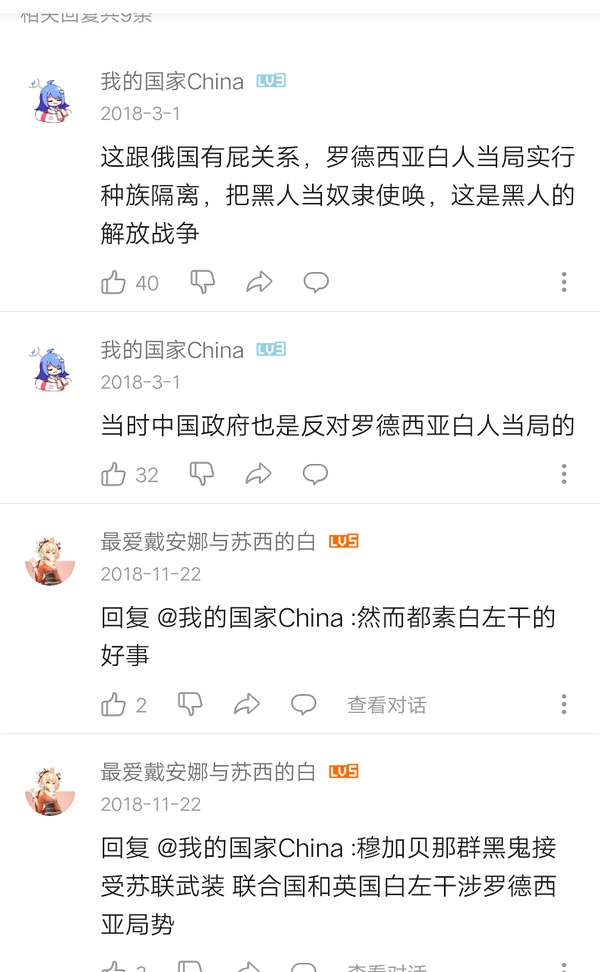Share the comment with 40 likes

point(259,283)
